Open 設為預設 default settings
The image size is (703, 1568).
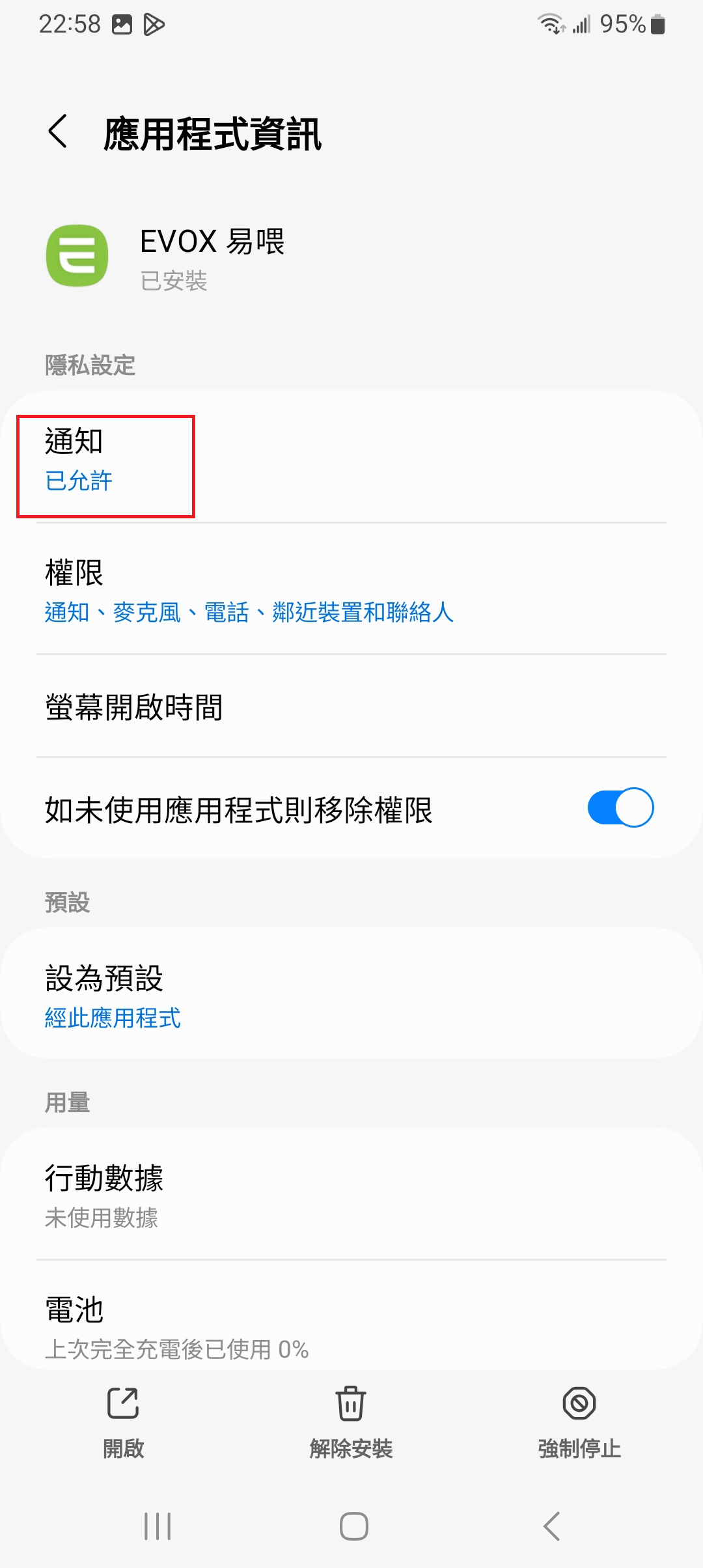point(351,995)
